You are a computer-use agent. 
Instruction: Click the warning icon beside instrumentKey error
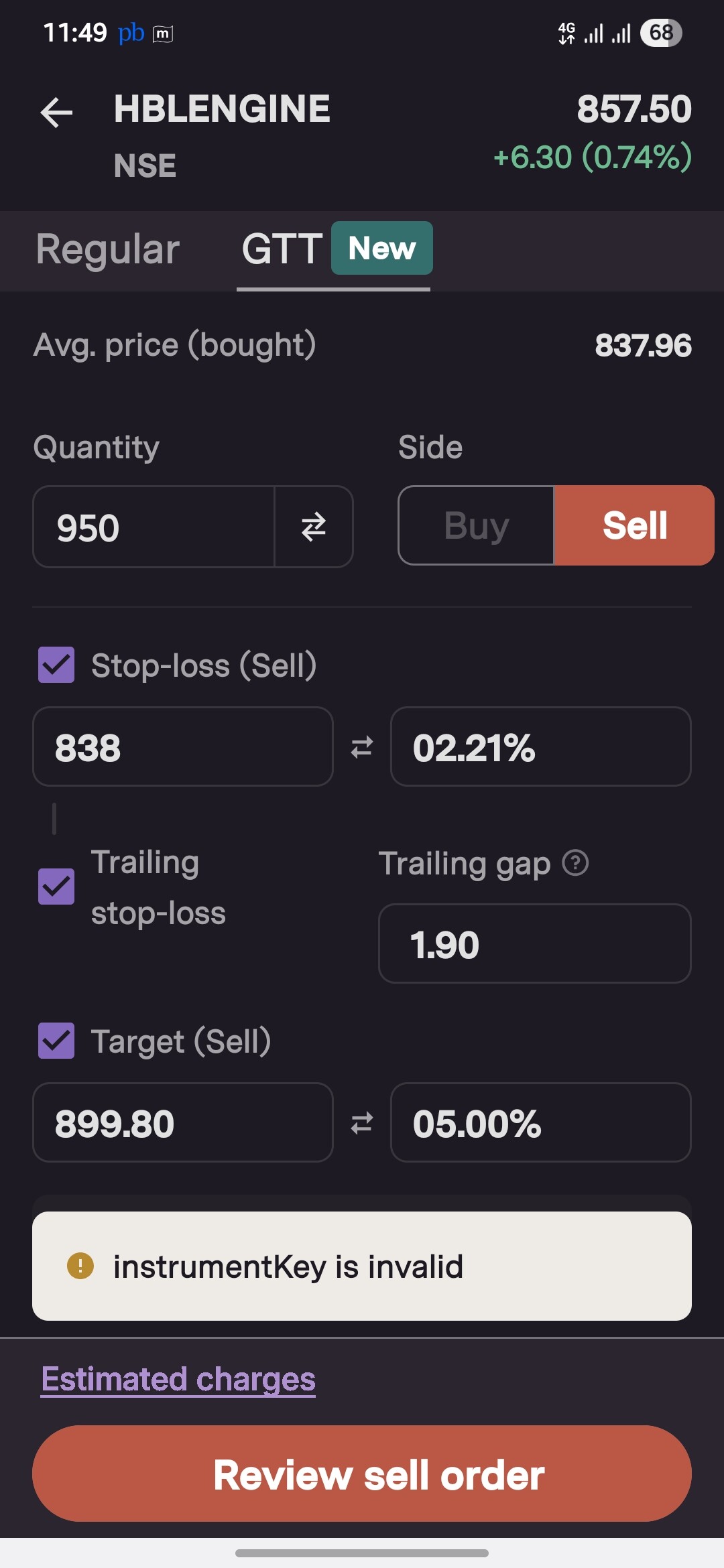pos(80,1266)
